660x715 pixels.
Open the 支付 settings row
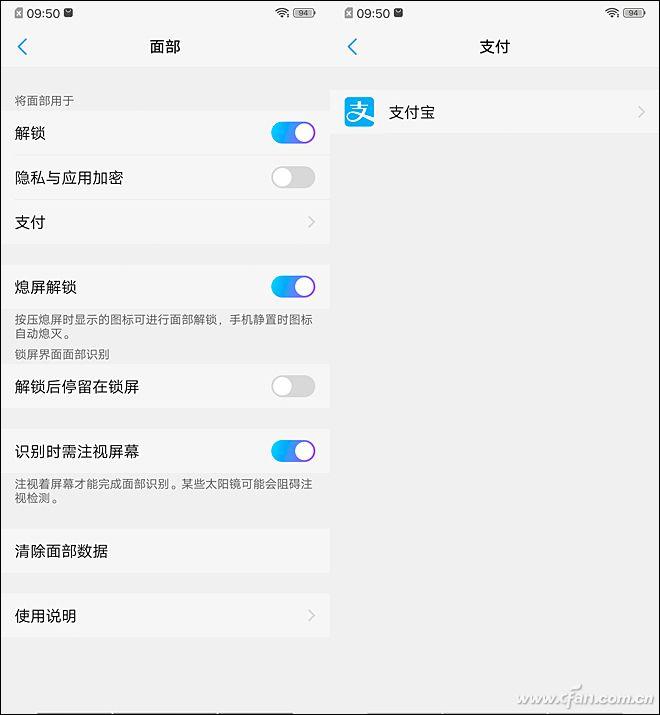pyautogui.click(x=165, y=222)
